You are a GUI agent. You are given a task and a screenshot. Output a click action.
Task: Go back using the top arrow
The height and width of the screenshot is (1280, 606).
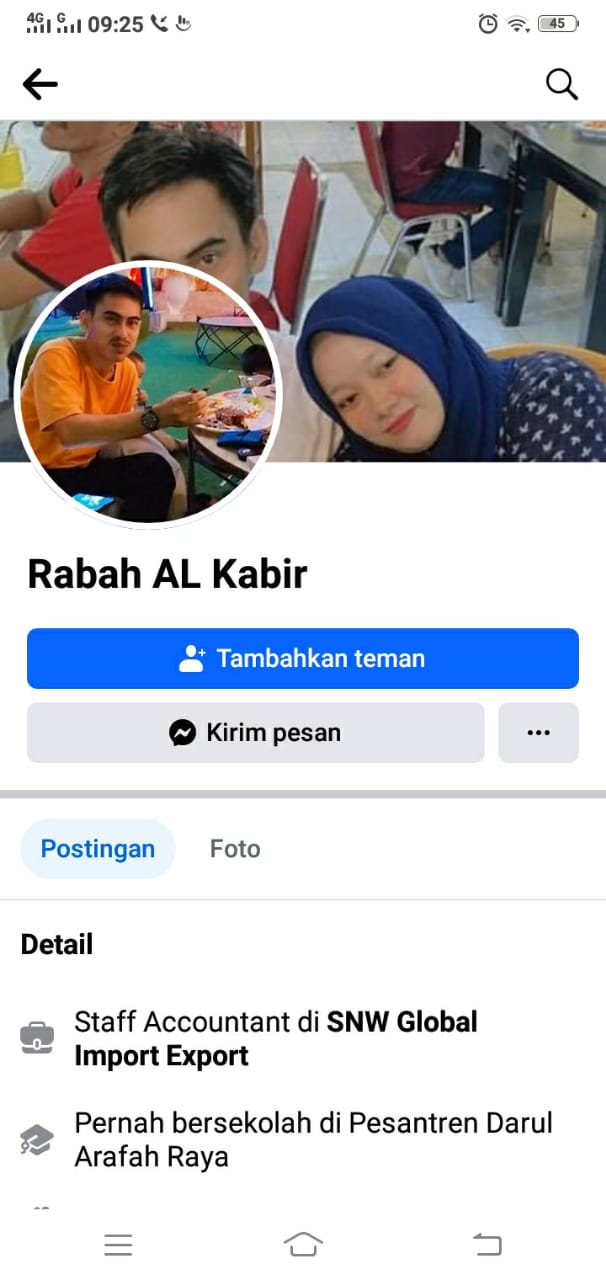[x=40, y=85]
